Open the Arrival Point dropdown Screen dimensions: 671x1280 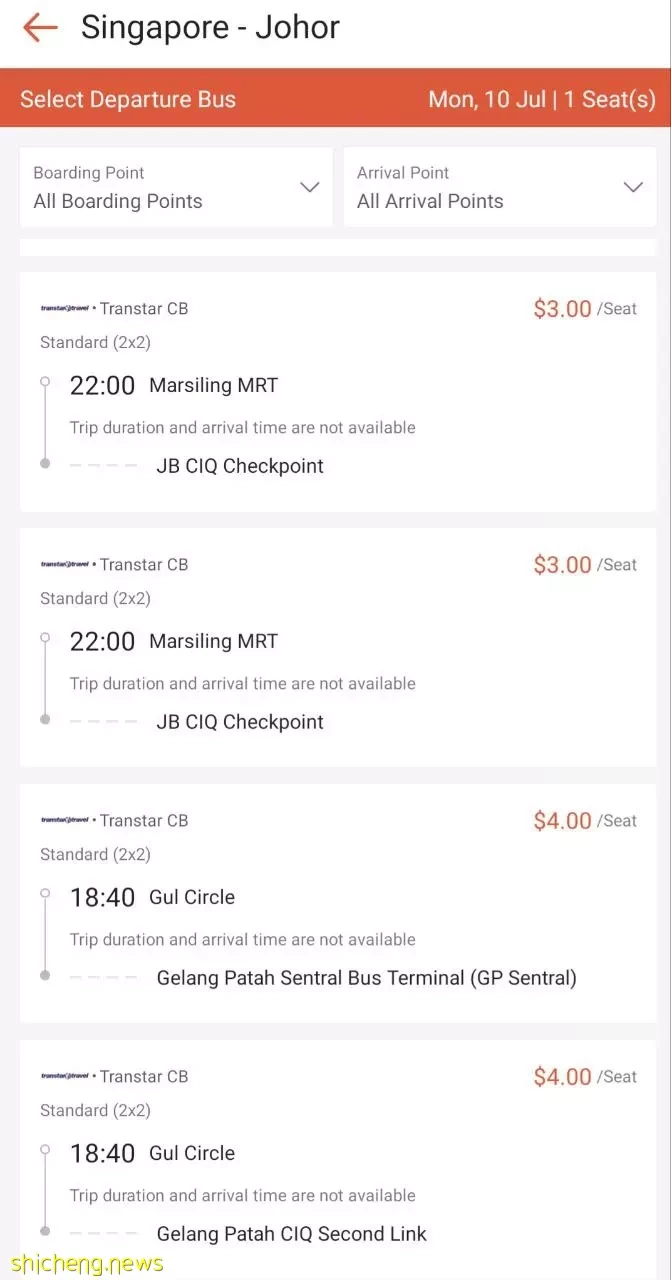[x=500, y=187]
